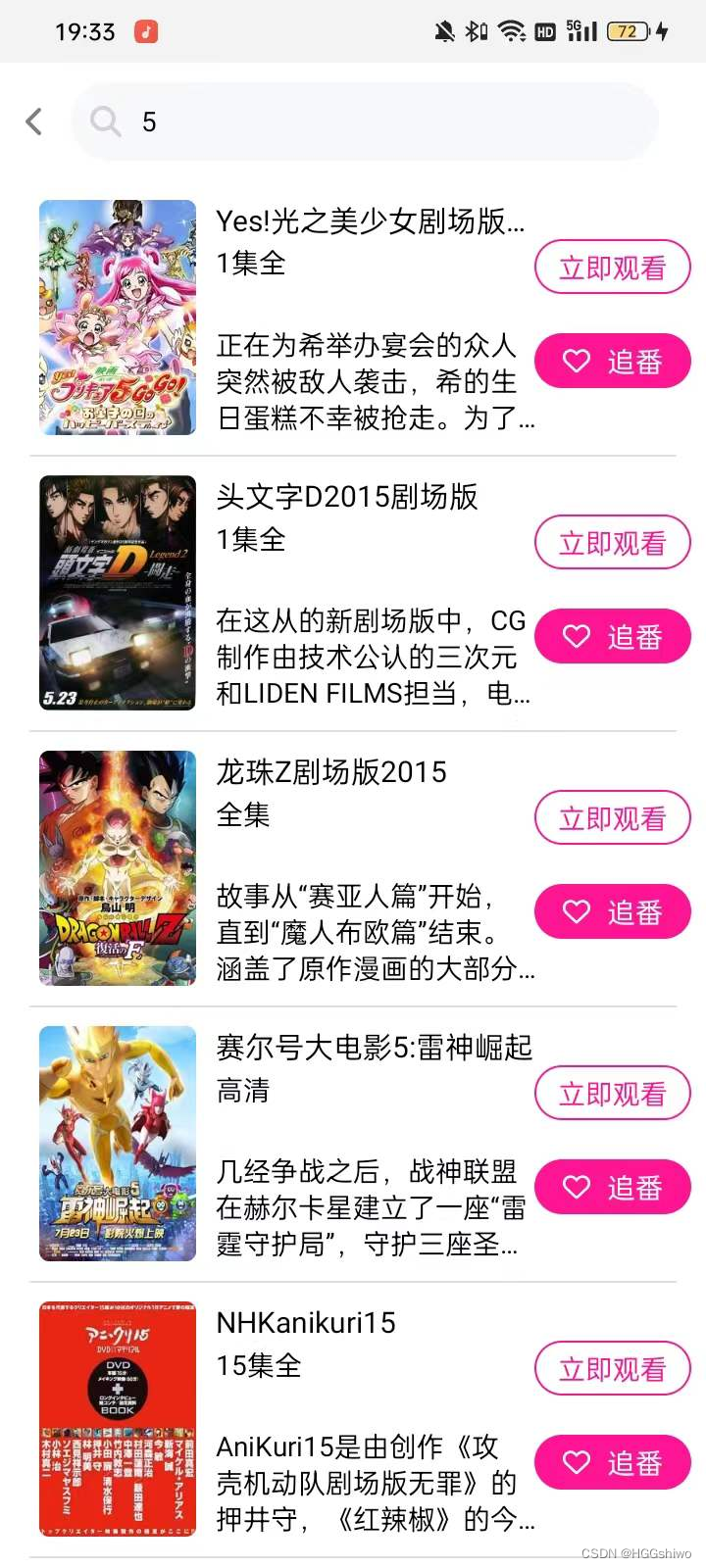Image resolution: width=706 pixels, height=1568 pixels.
Task: Start watching 龙珠Z剧场版2015
Action: click(x=612, y=817)
